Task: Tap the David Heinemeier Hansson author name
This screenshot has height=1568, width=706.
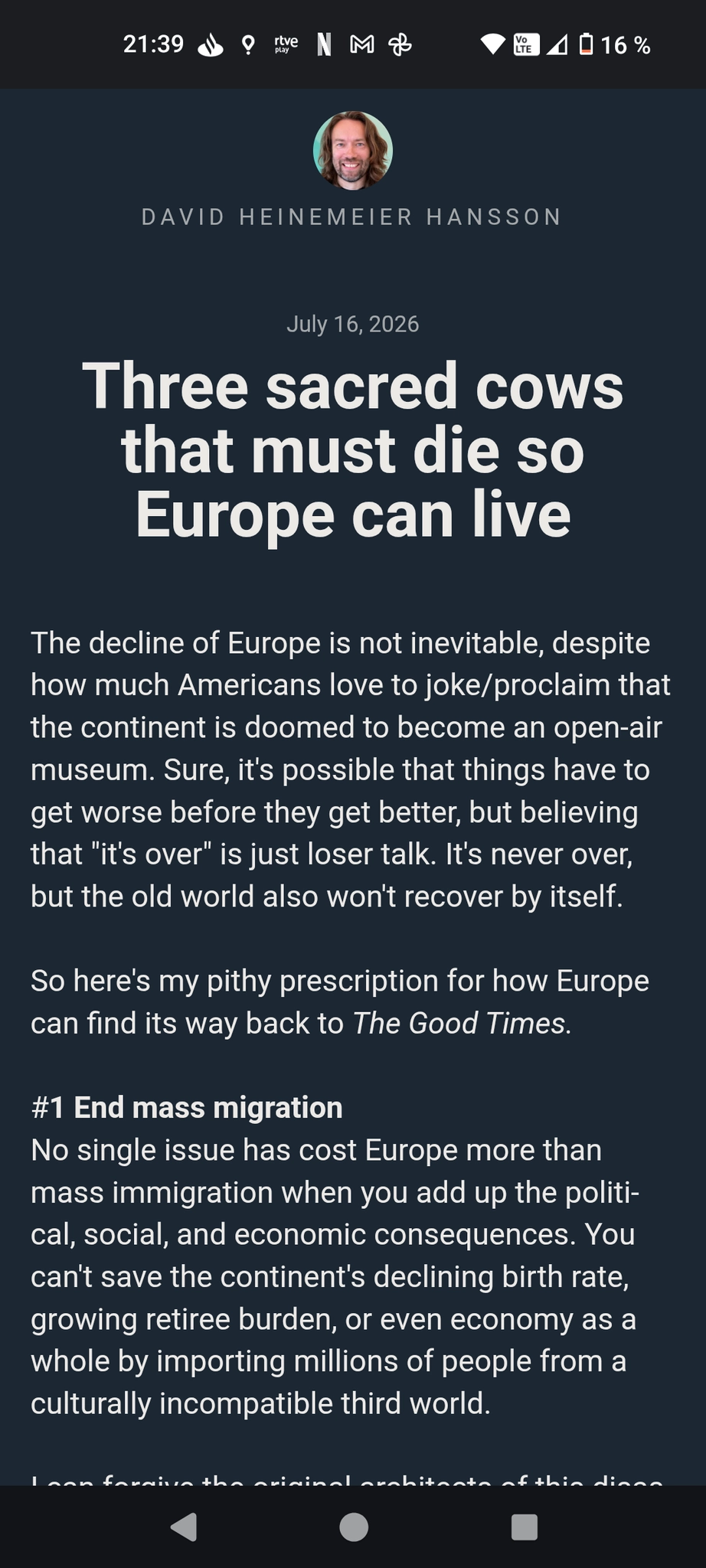Action: [352, 217]
